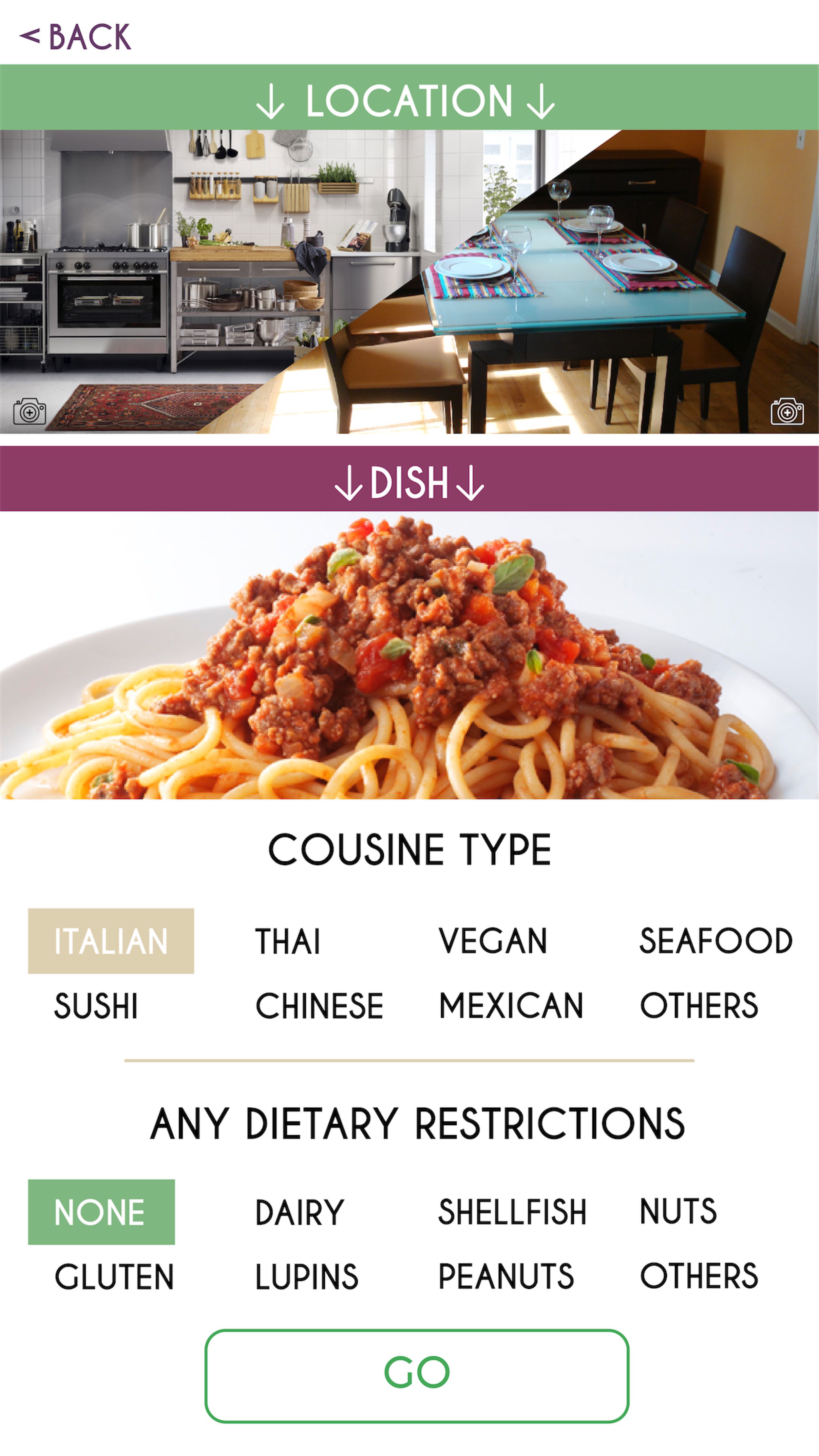Select Thai cuisine type
819x1456 pixels.
coord(287,942)
